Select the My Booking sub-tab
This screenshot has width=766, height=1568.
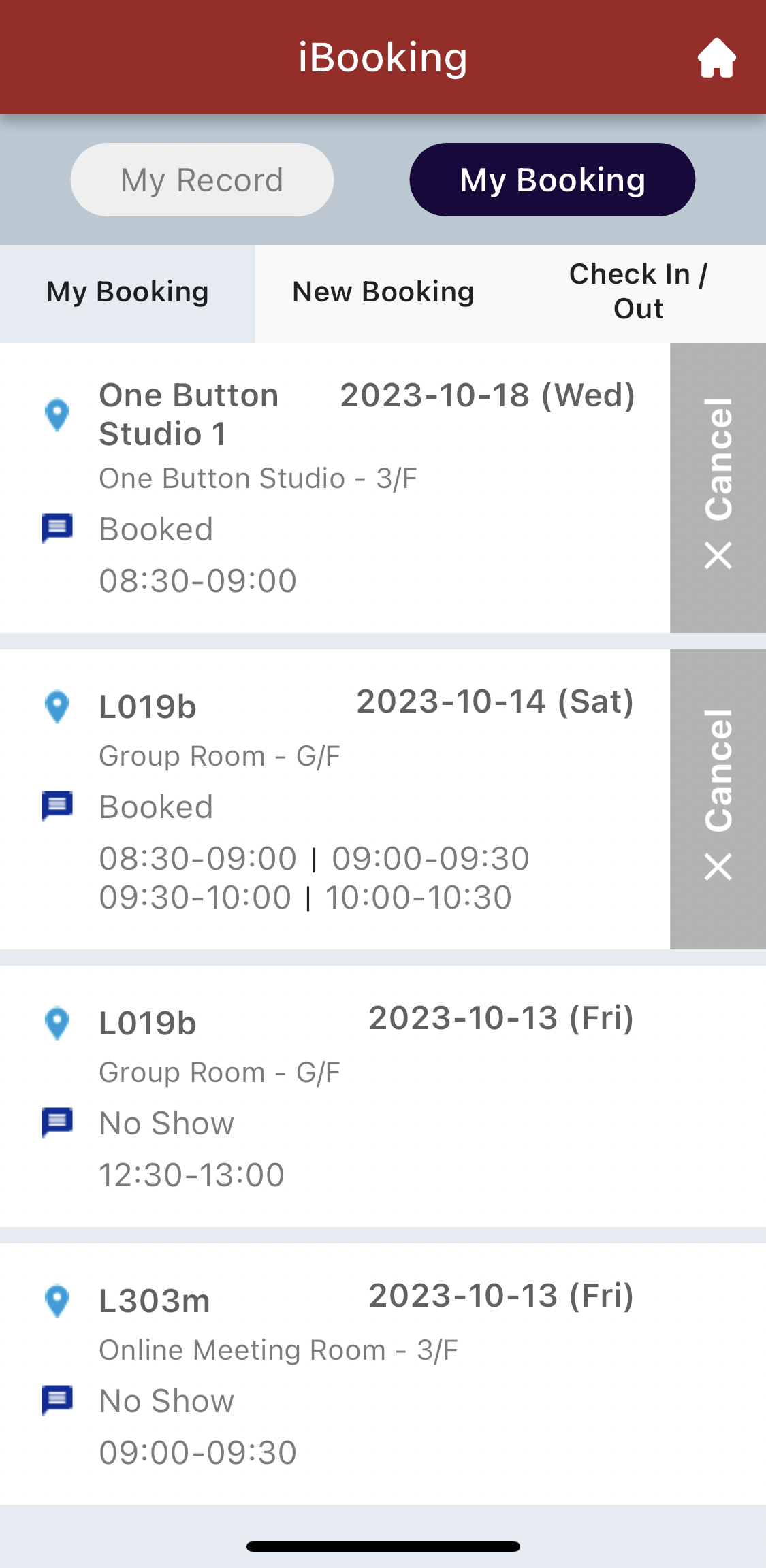click(x=127, y=292)
